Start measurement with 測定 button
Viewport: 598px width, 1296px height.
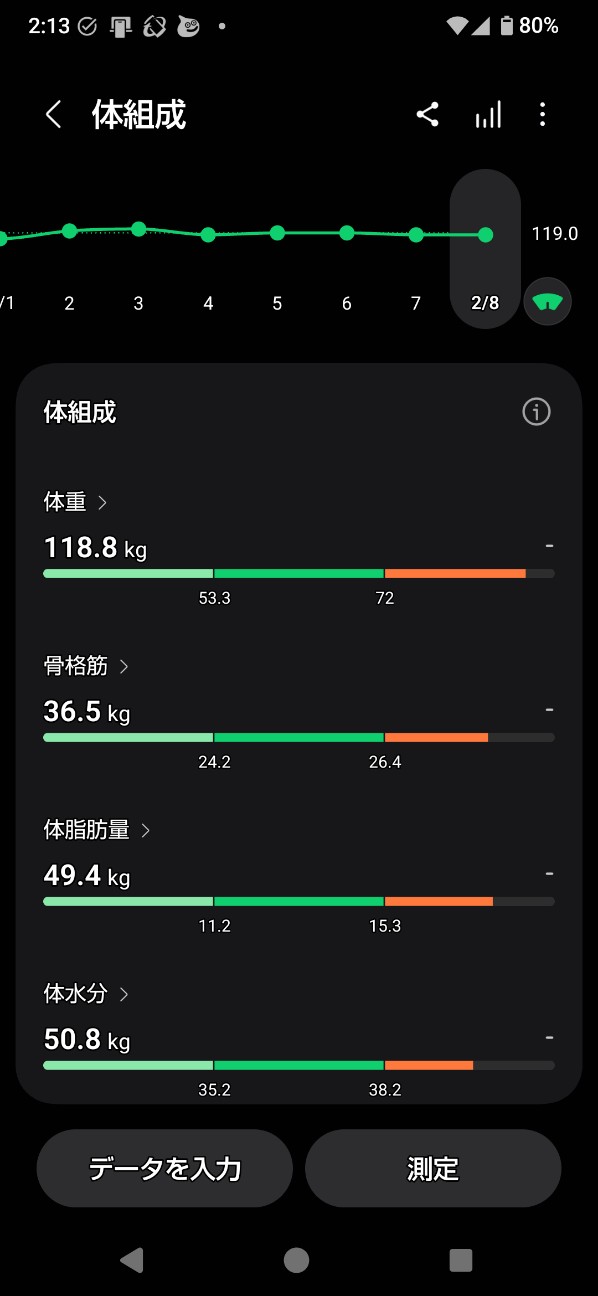click(x=433, y=1168)
